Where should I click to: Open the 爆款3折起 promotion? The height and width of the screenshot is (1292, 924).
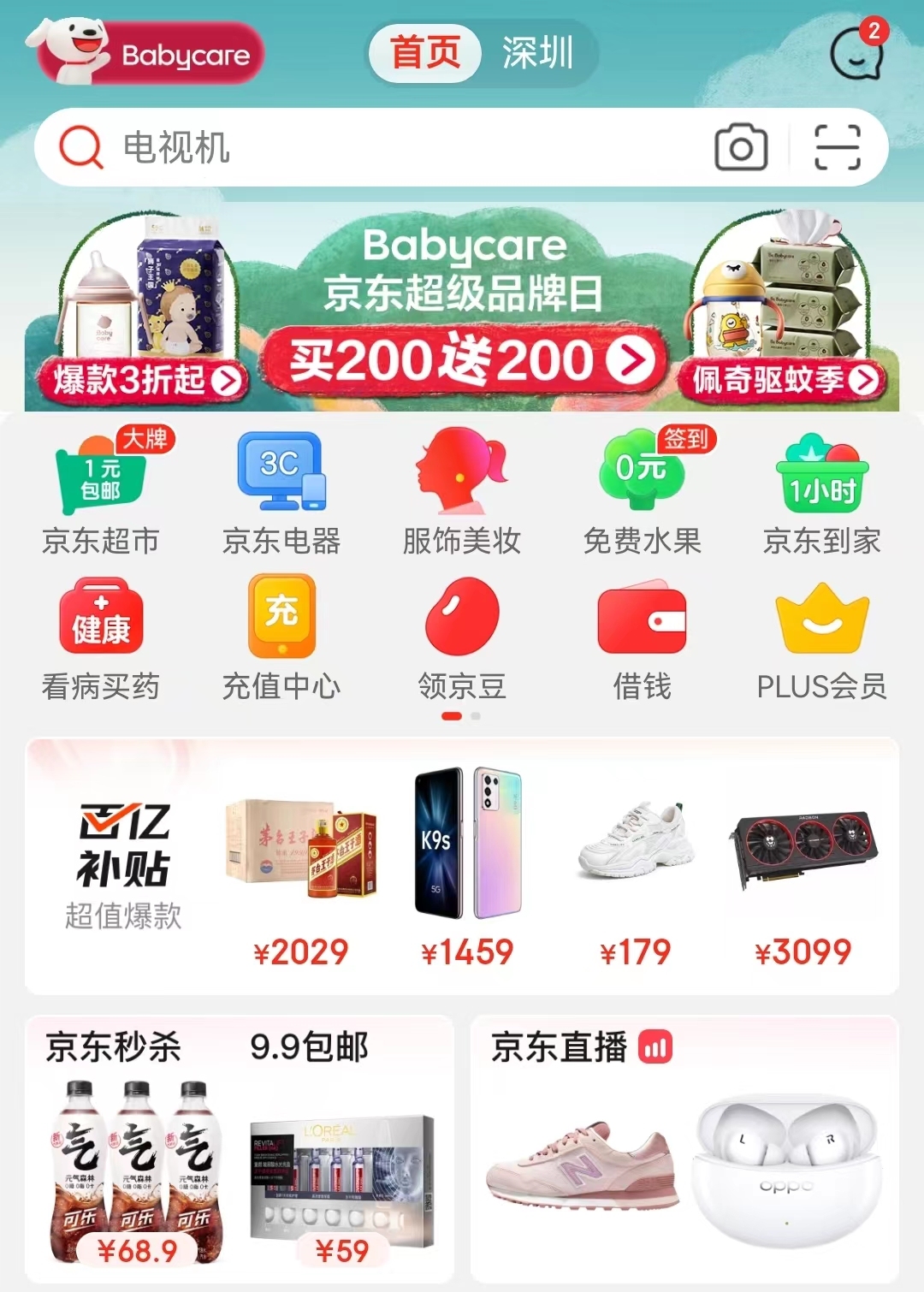[x=143, y=379]
